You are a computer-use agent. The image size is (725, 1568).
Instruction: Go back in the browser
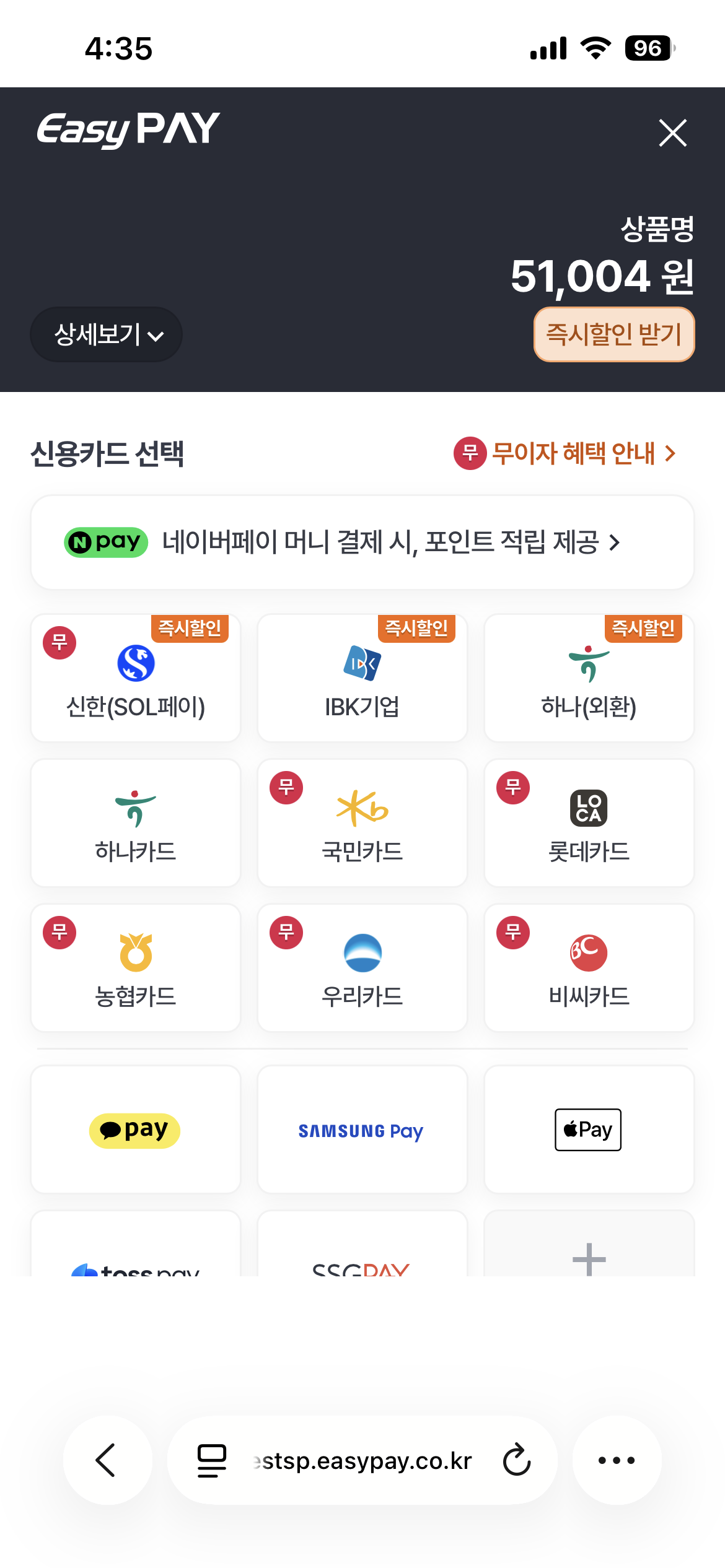point(107,1460)
